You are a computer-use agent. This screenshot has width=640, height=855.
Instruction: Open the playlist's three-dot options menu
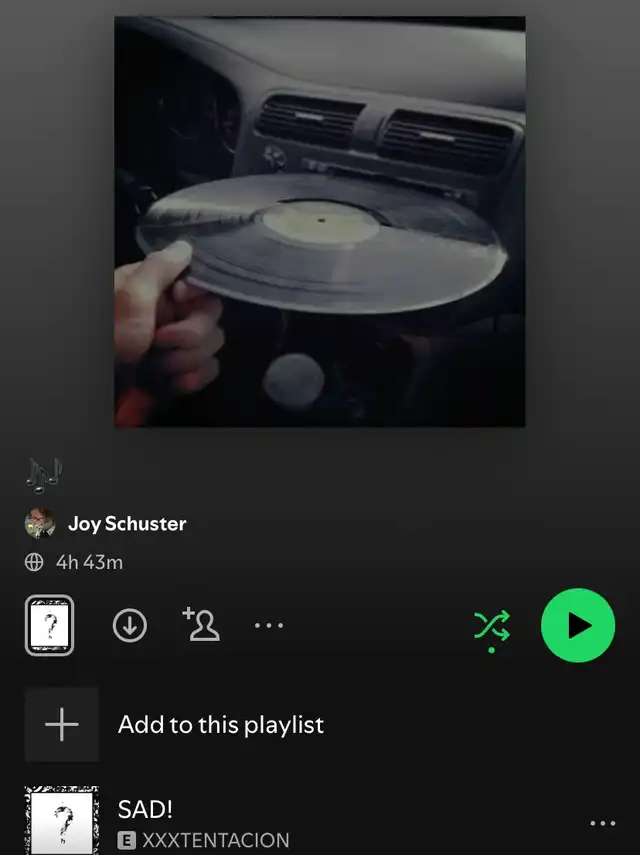point(268,626)
